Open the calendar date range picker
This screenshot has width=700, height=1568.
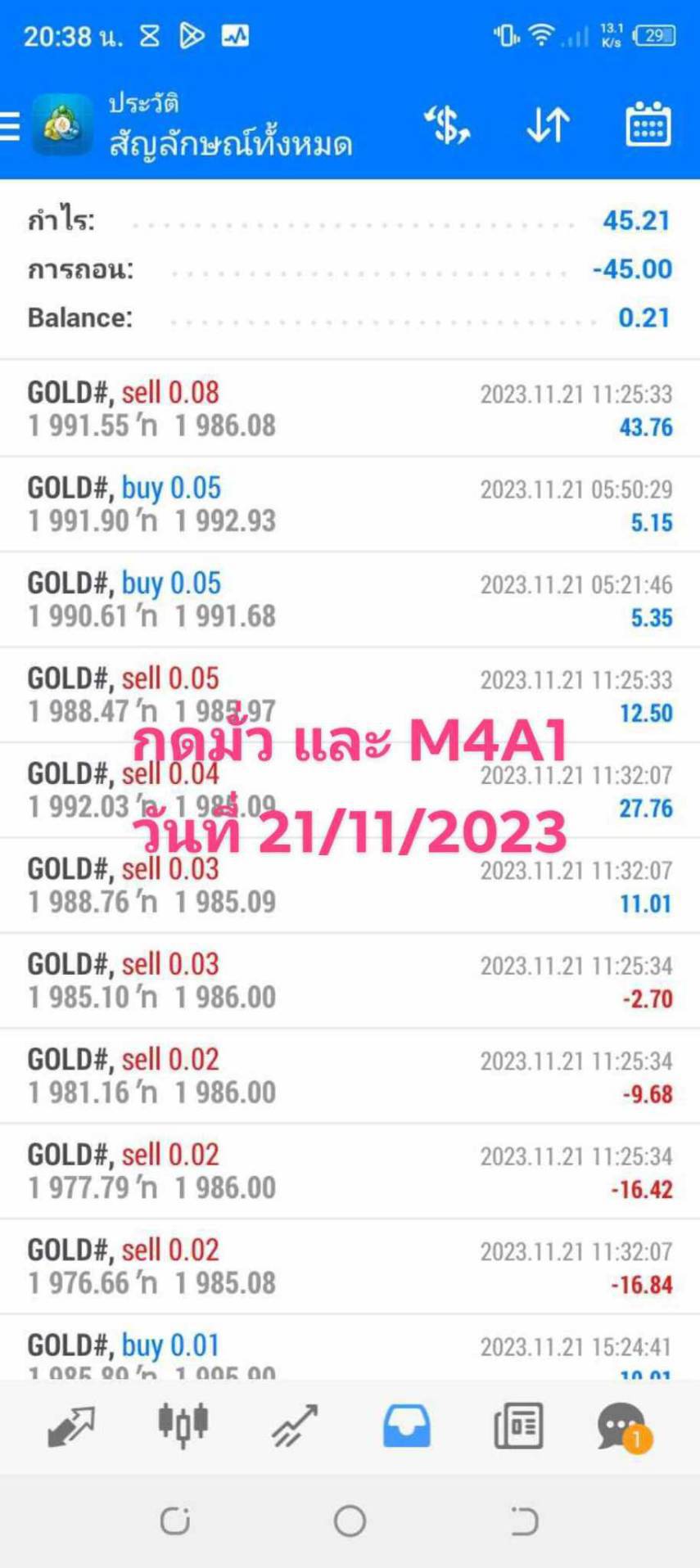pos(648,125)
